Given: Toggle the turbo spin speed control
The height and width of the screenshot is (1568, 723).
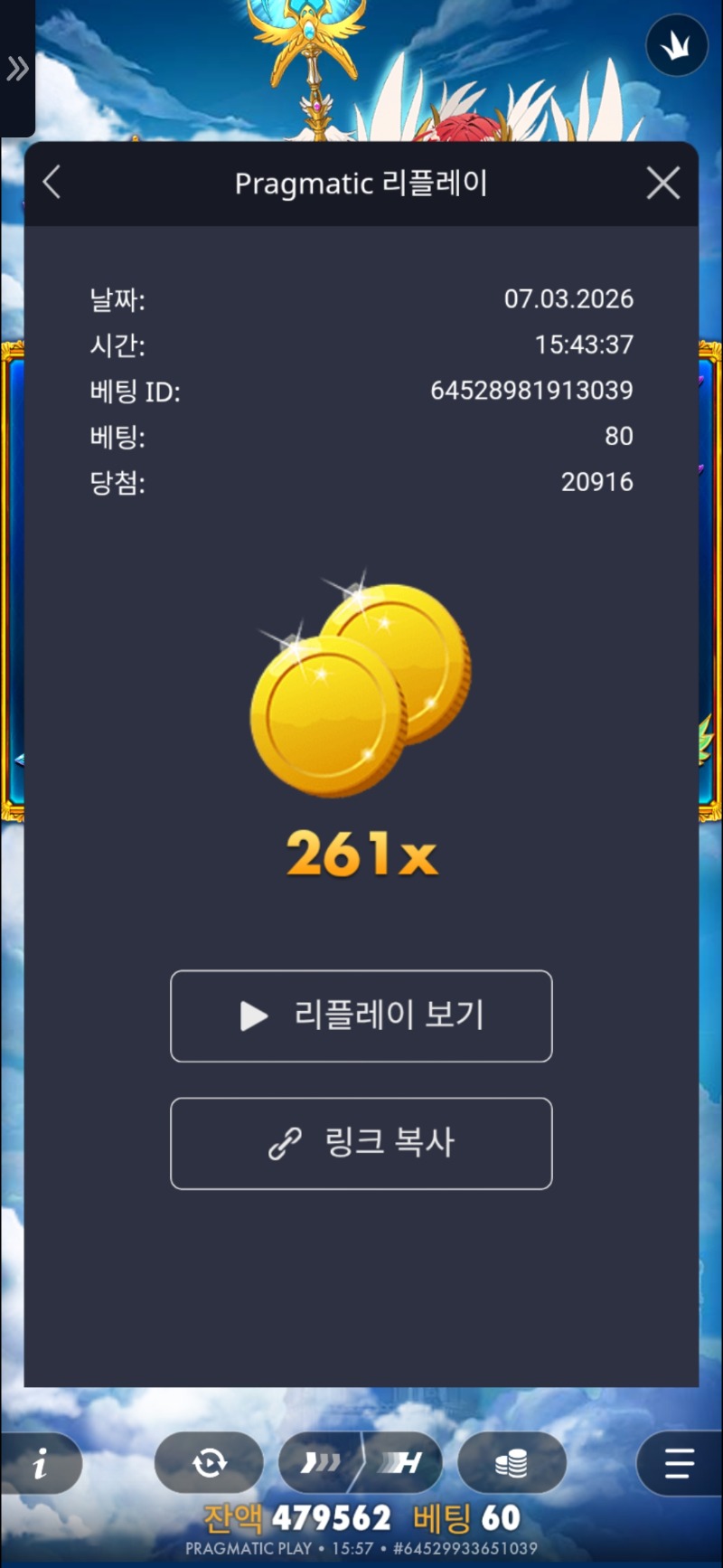Looking at the screenshot, I should 361,1462.
